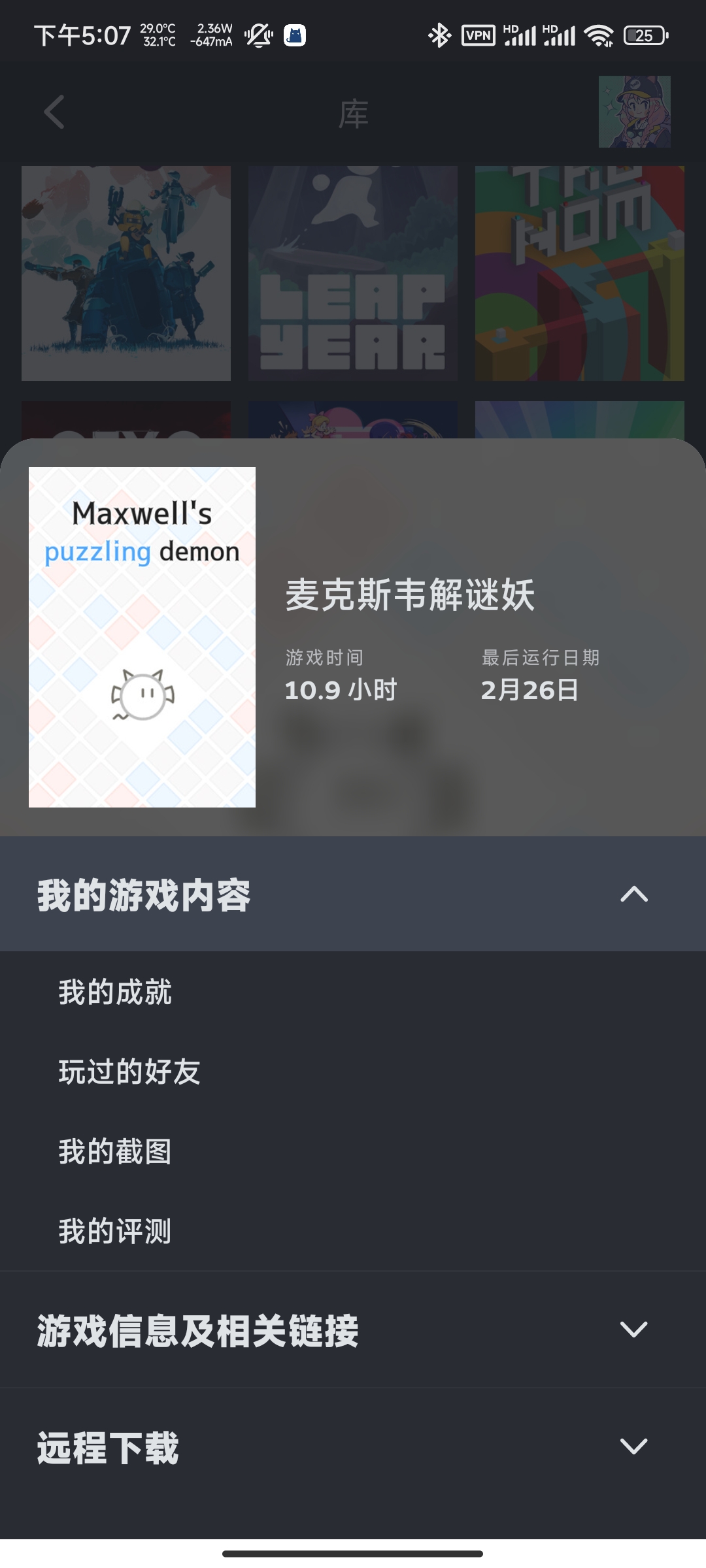The image size is (706, 1568).
Task: Open 我的截图
Action: coord(115,1152)
